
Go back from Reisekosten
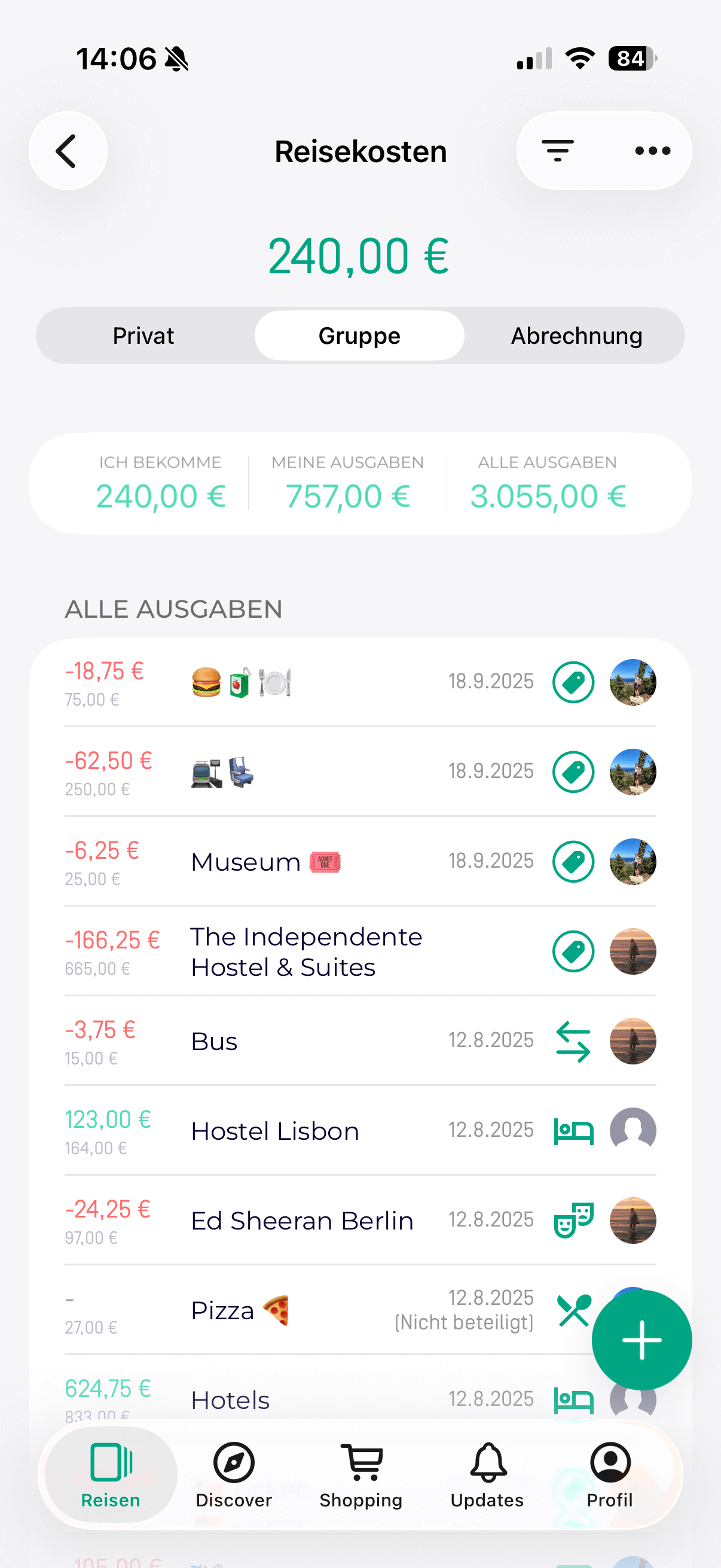[x=68, y=151]
